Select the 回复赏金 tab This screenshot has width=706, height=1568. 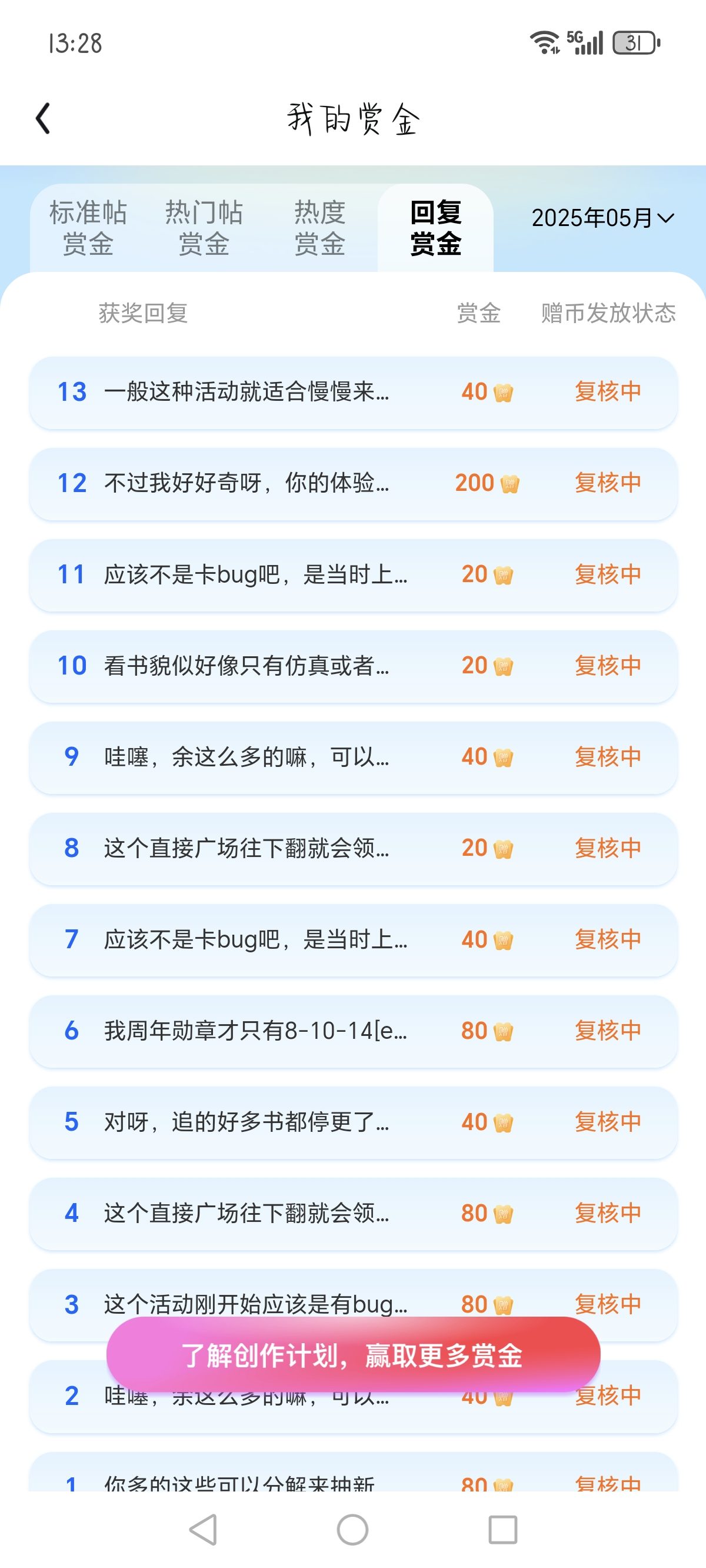[x=435, y=228]
